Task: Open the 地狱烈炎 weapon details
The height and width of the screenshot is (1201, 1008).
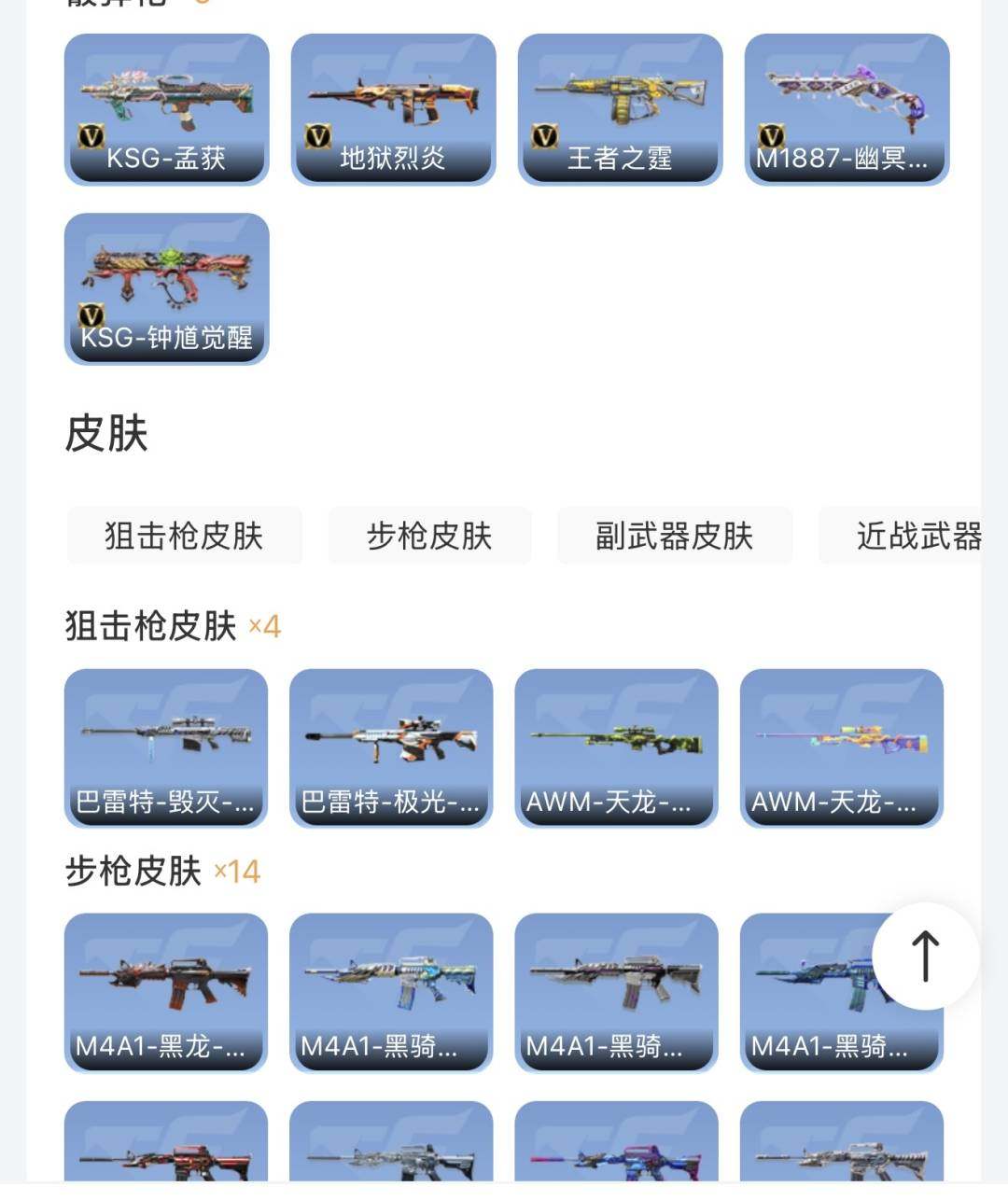Action: [392, 103]
